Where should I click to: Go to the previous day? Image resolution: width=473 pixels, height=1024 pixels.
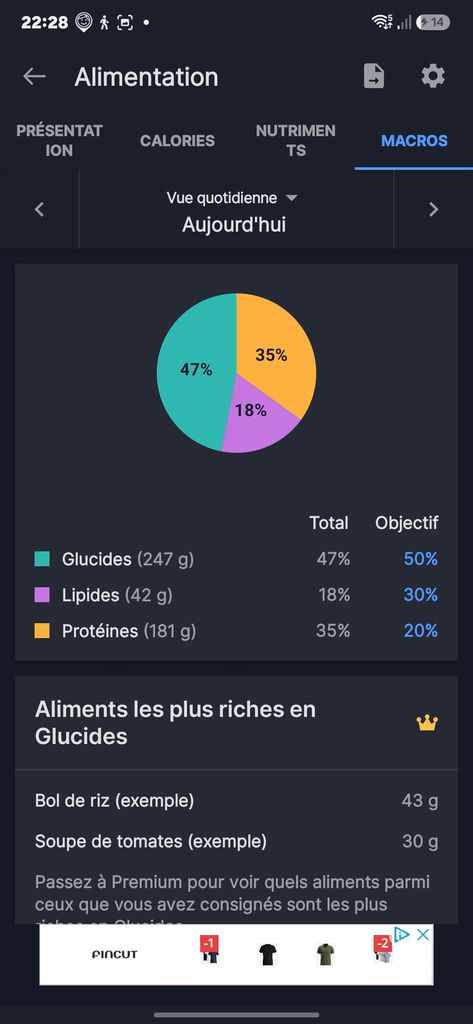39,210
